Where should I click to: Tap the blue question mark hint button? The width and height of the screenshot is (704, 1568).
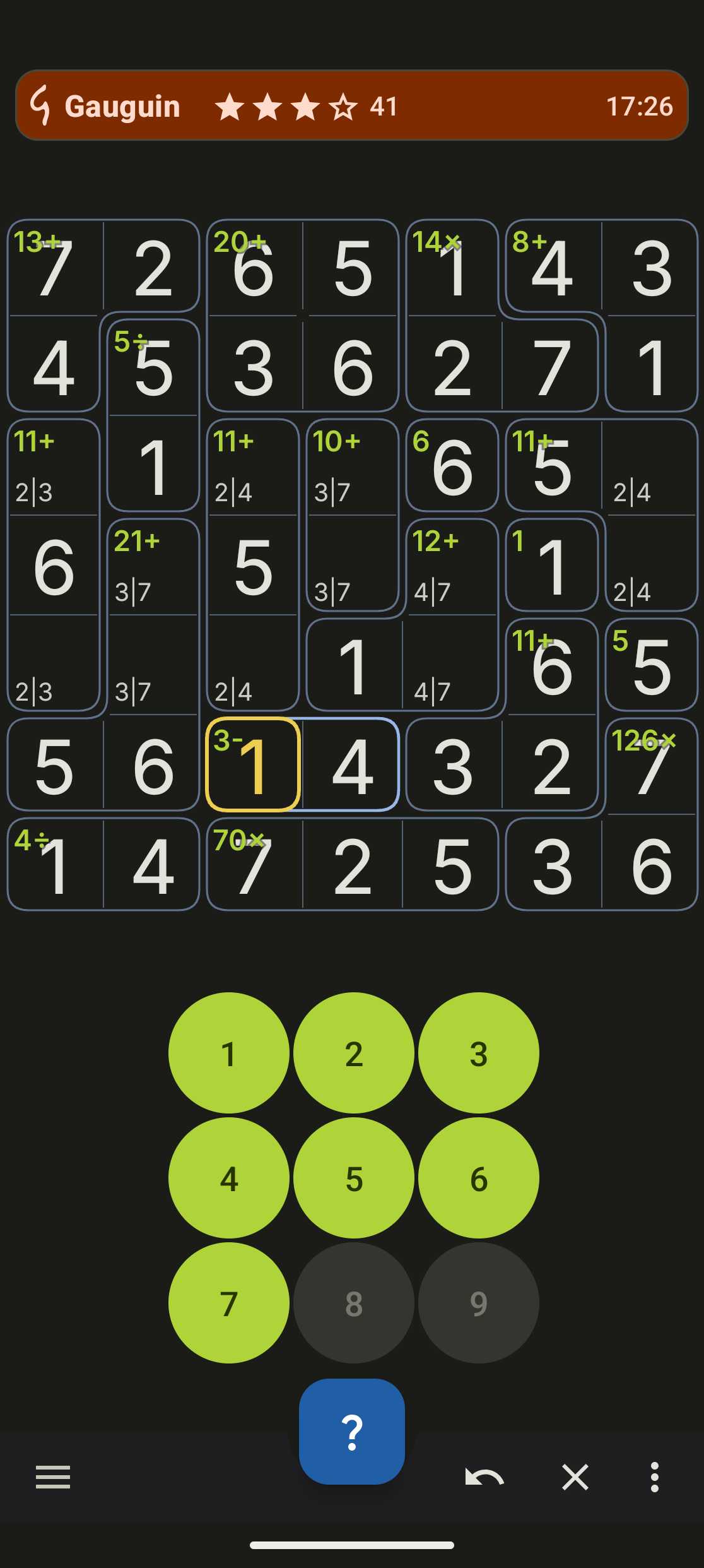pos(352,1431)
